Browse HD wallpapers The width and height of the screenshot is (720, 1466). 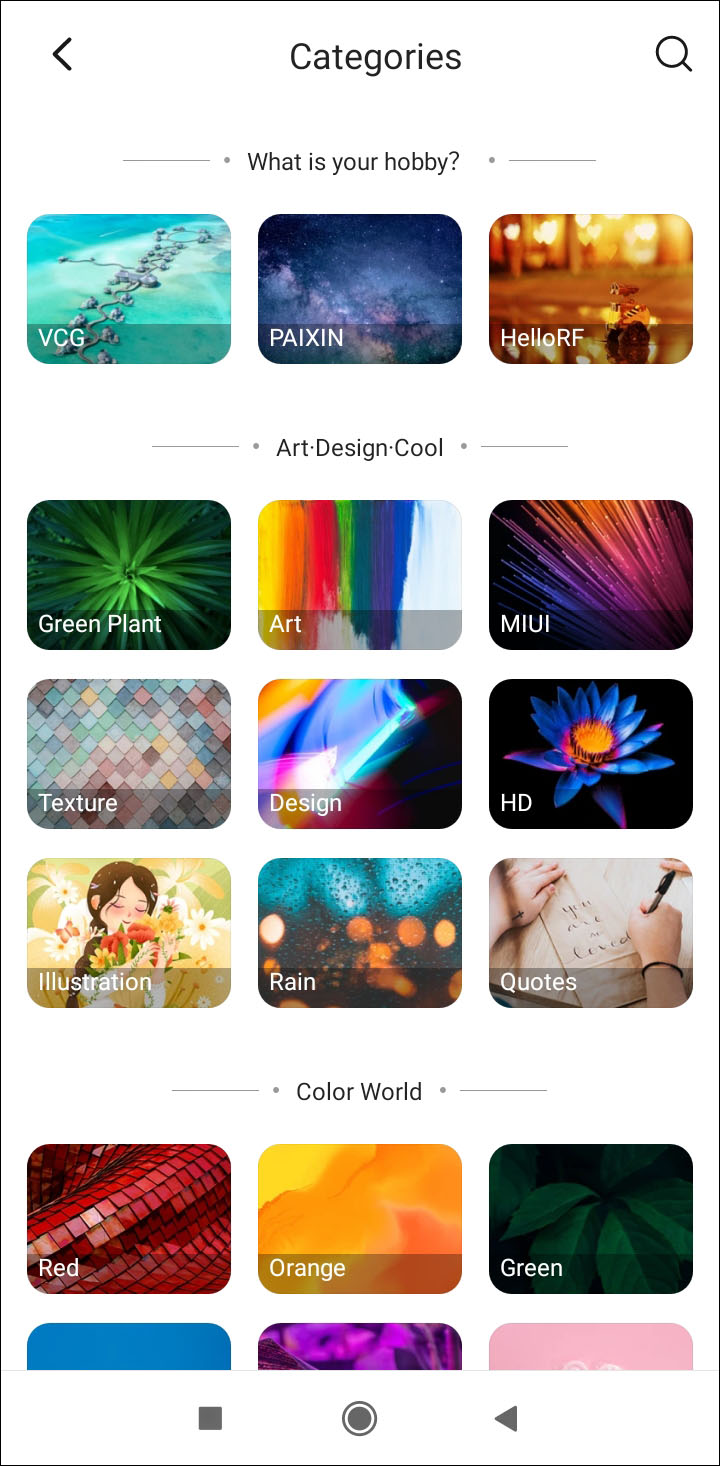[x=590, y=754]
